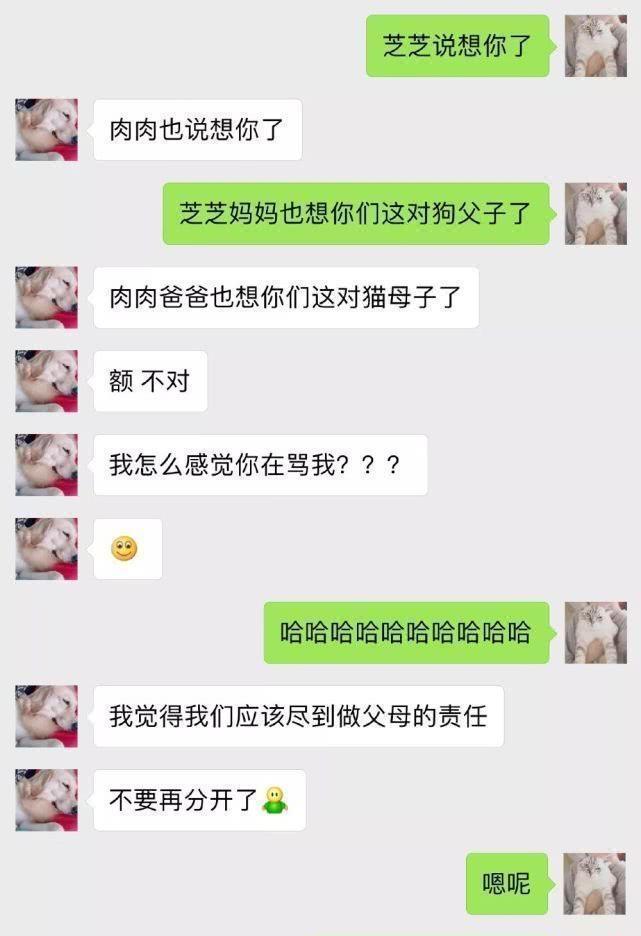Tap avatar beside "我怎么感觉你在骂我？？？"
Viewport: 641px width, 936px height.
click(46, 465)
